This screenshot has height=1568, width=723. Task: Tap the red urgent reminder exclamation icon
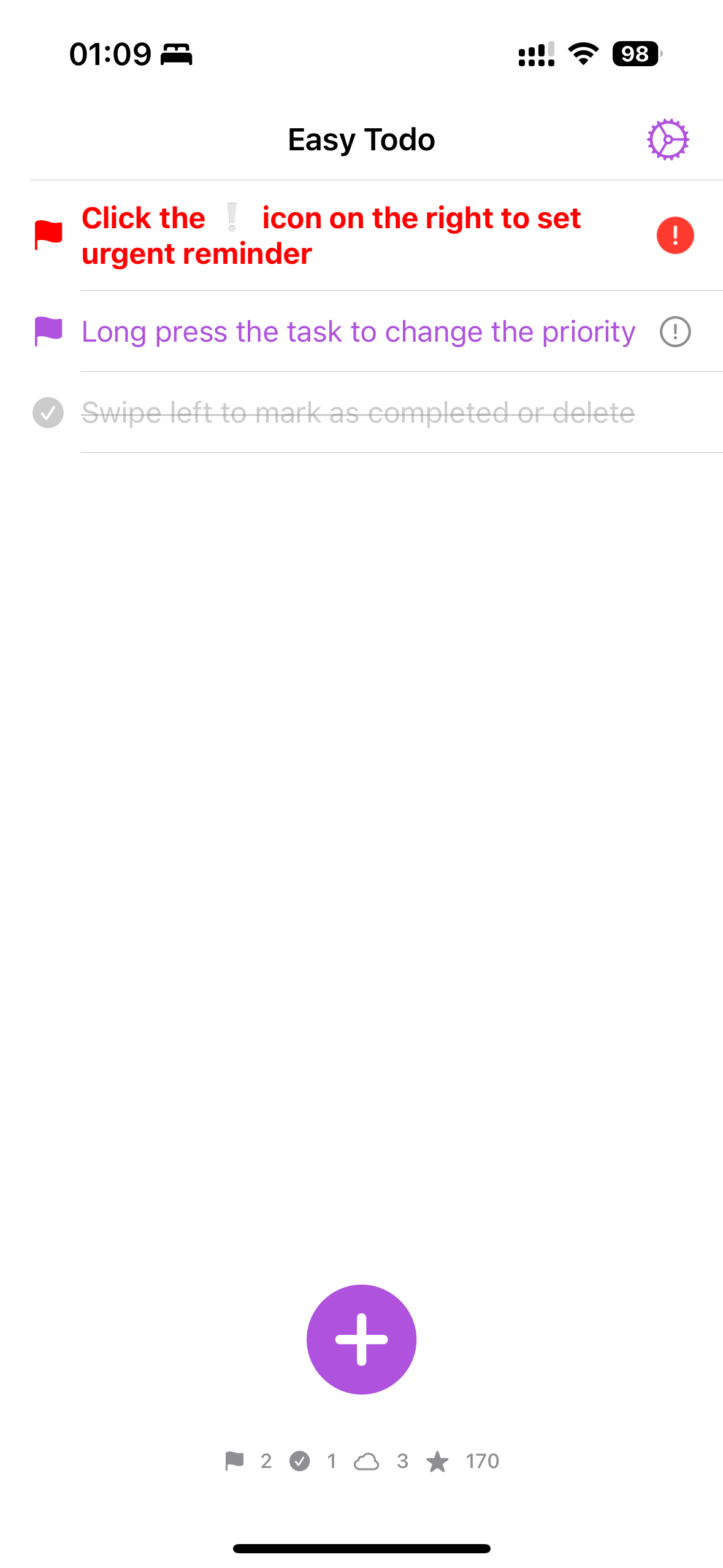tap(675, 236)
